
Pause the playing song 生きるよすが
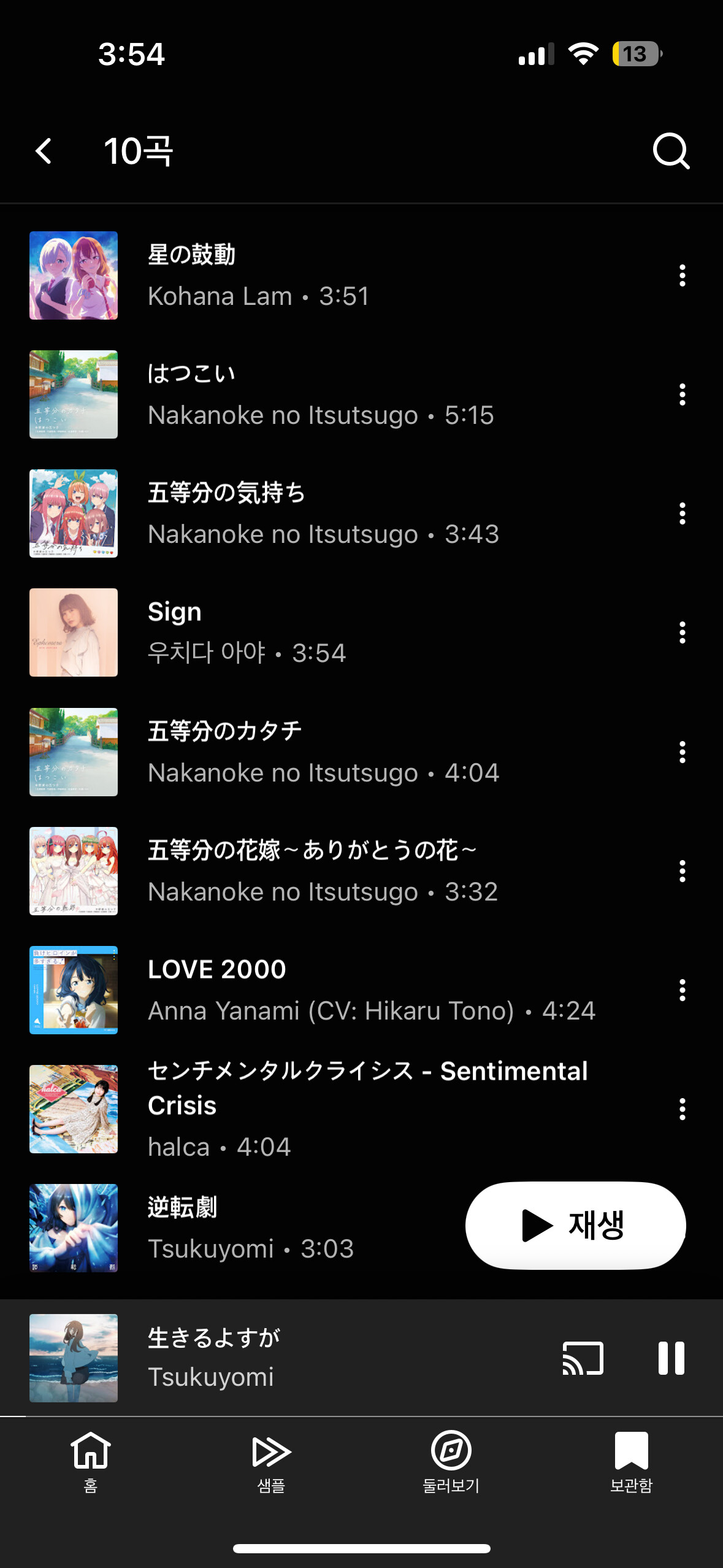pyautogui.click(x=671, y=1358)
